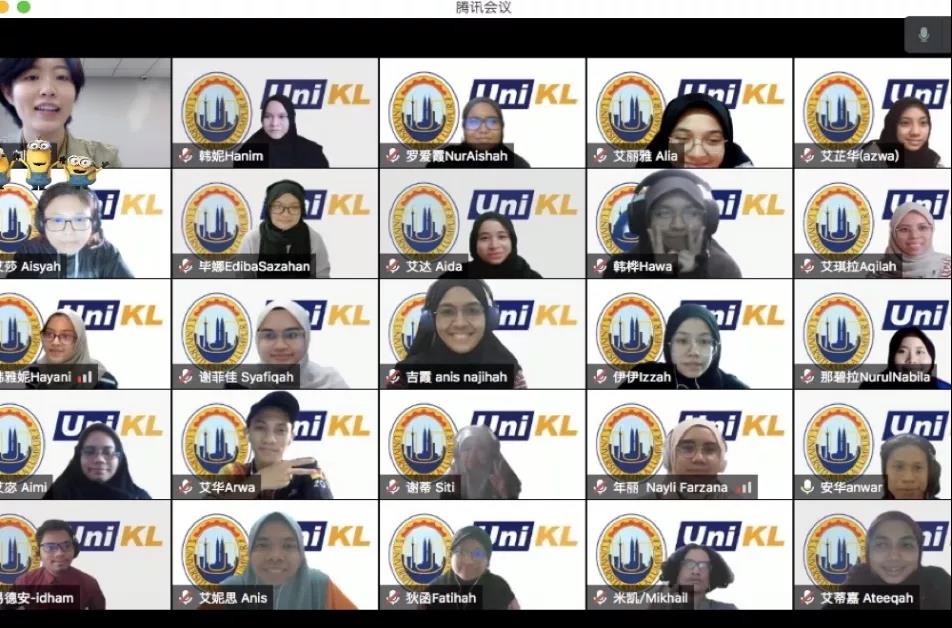Open Izzah's video tile
This screenshot has height=628, width=952.
coord(690,333)
